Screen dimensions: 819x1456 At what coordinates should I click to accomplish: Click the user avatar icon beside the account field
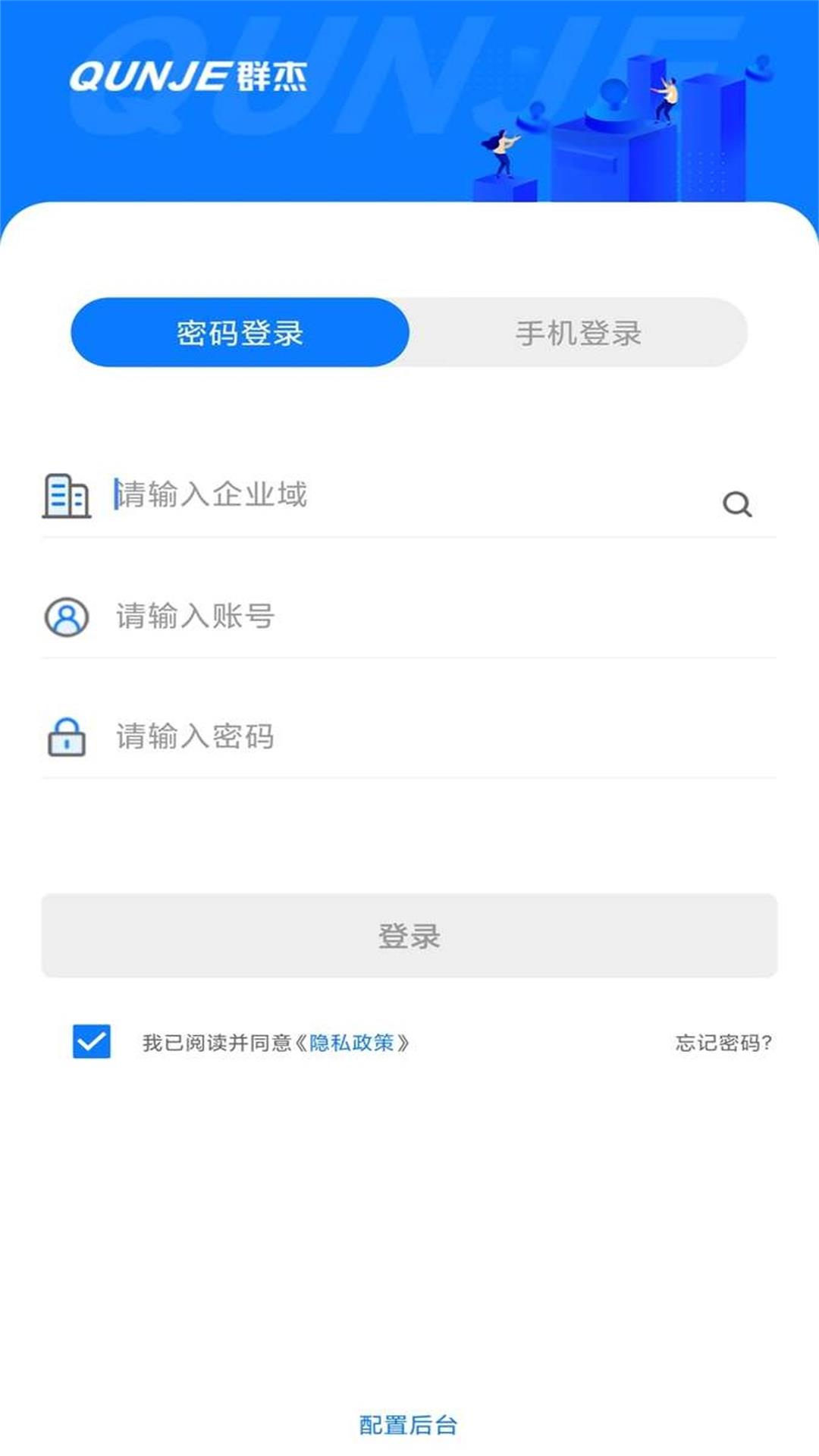(67, 616)
